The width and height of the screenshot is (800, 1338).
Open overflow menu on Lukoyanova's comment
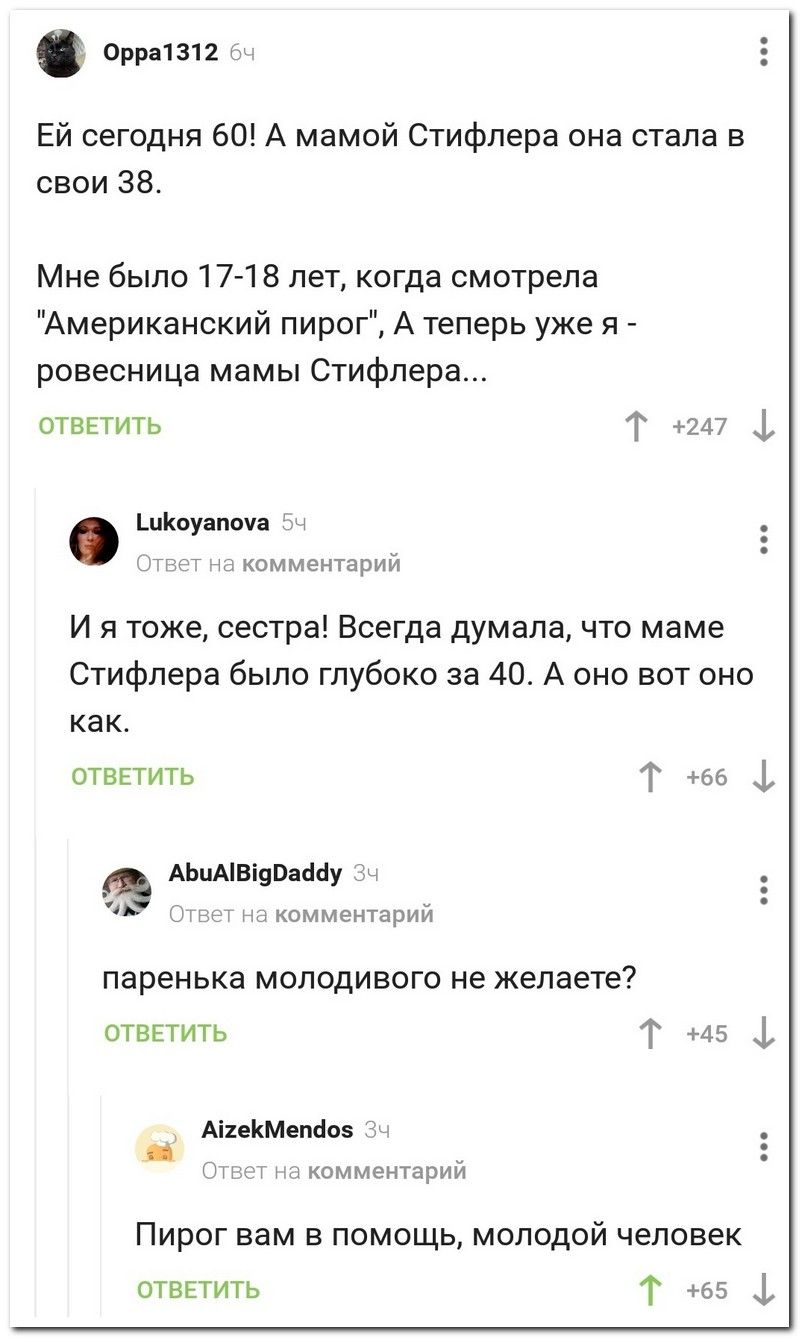pyautogui.click(x=764, y=538)
